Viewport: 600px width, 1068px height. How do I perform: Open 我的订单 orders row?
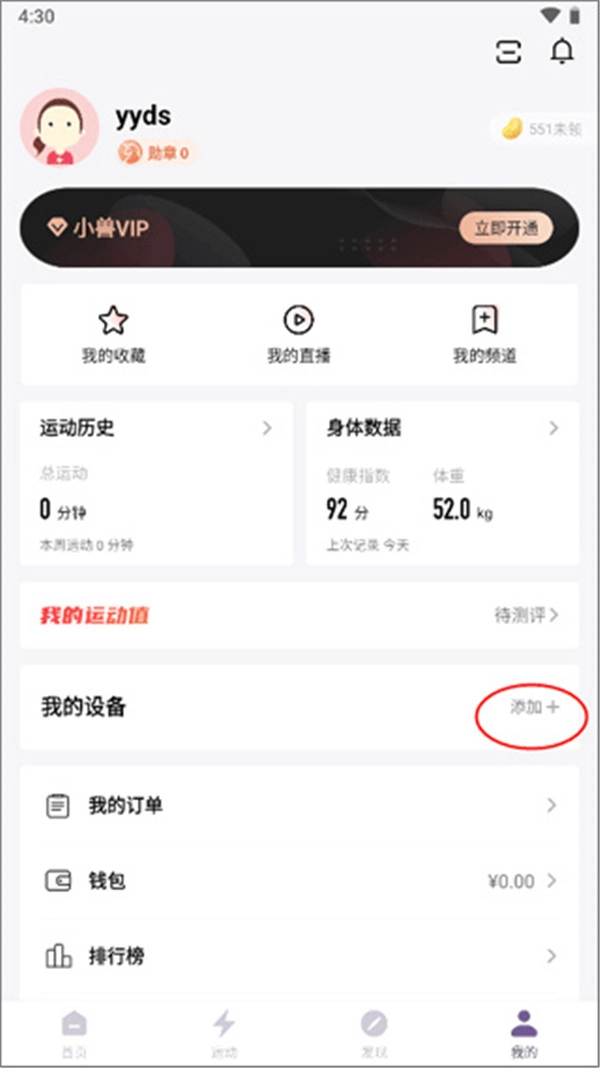pos(299,805)
